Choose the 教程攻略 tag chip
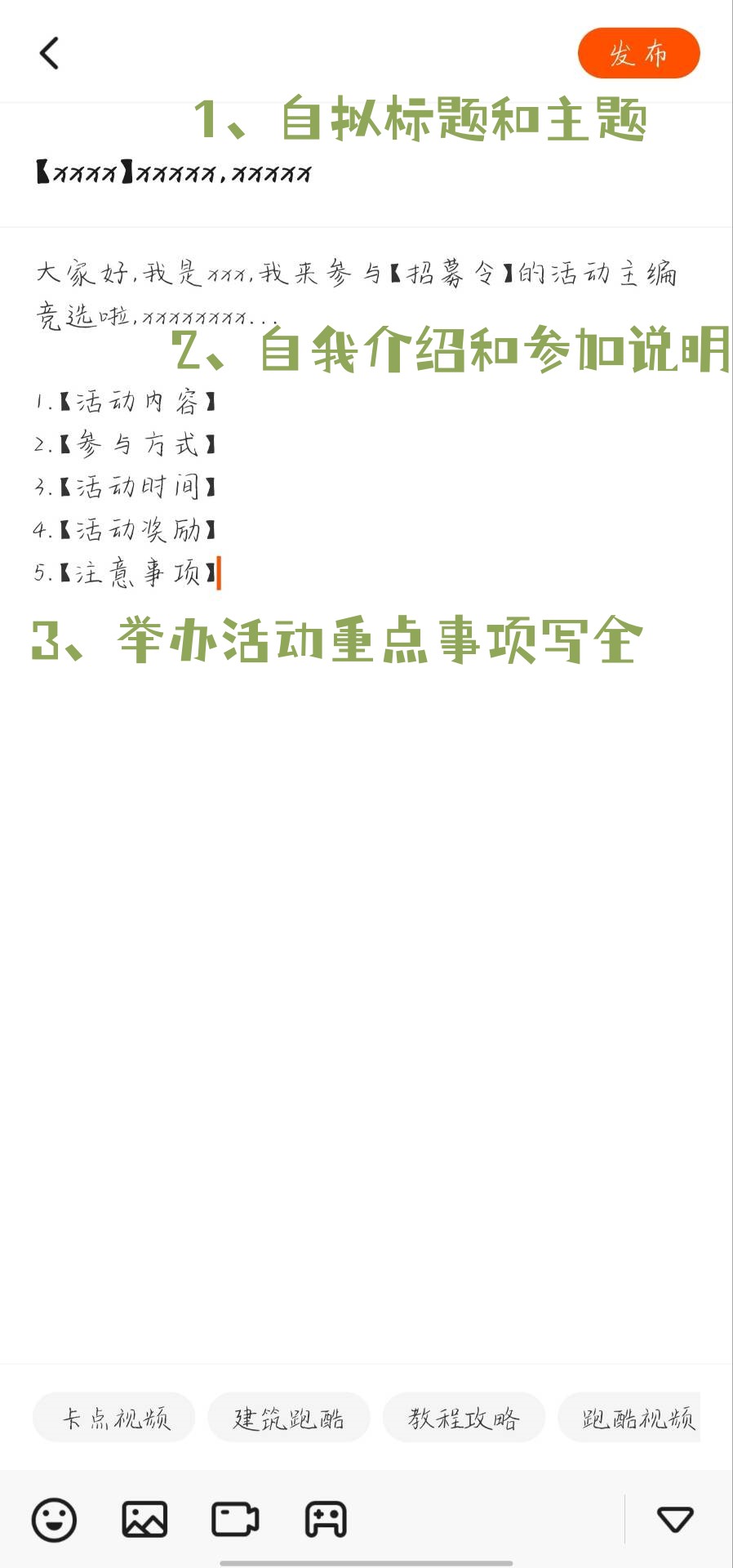Screen dimensions: 733x1568 tap(464, 1418)
